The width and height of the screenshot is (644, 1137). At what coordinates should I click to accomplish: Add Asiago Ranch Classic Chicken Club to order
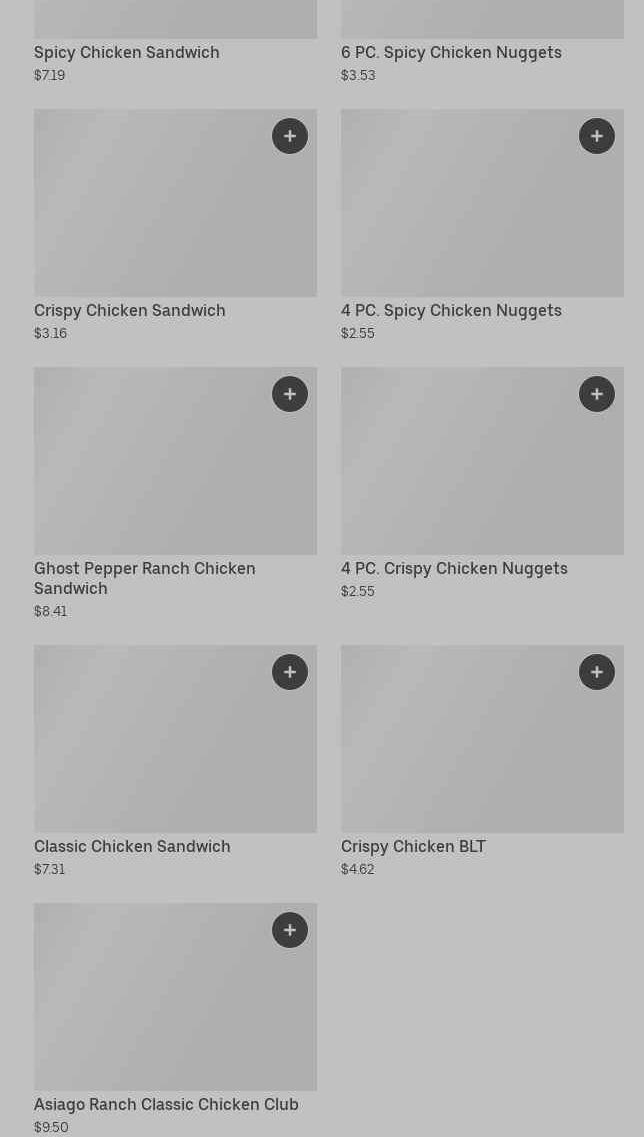pyautogui.click(x=290, y=930)
